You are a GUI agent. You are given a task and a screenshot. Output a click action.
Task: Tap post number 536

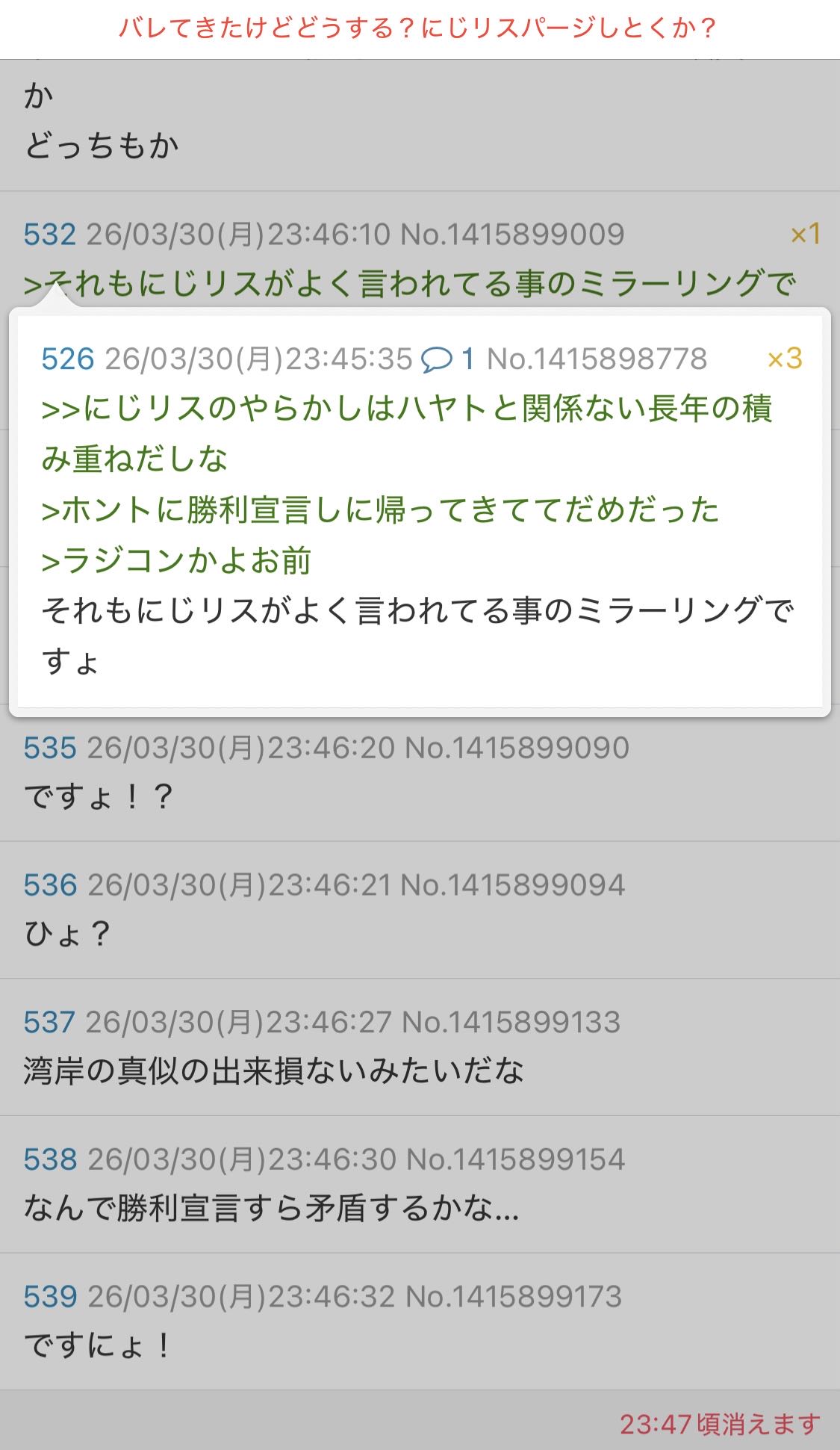point(49,885)
